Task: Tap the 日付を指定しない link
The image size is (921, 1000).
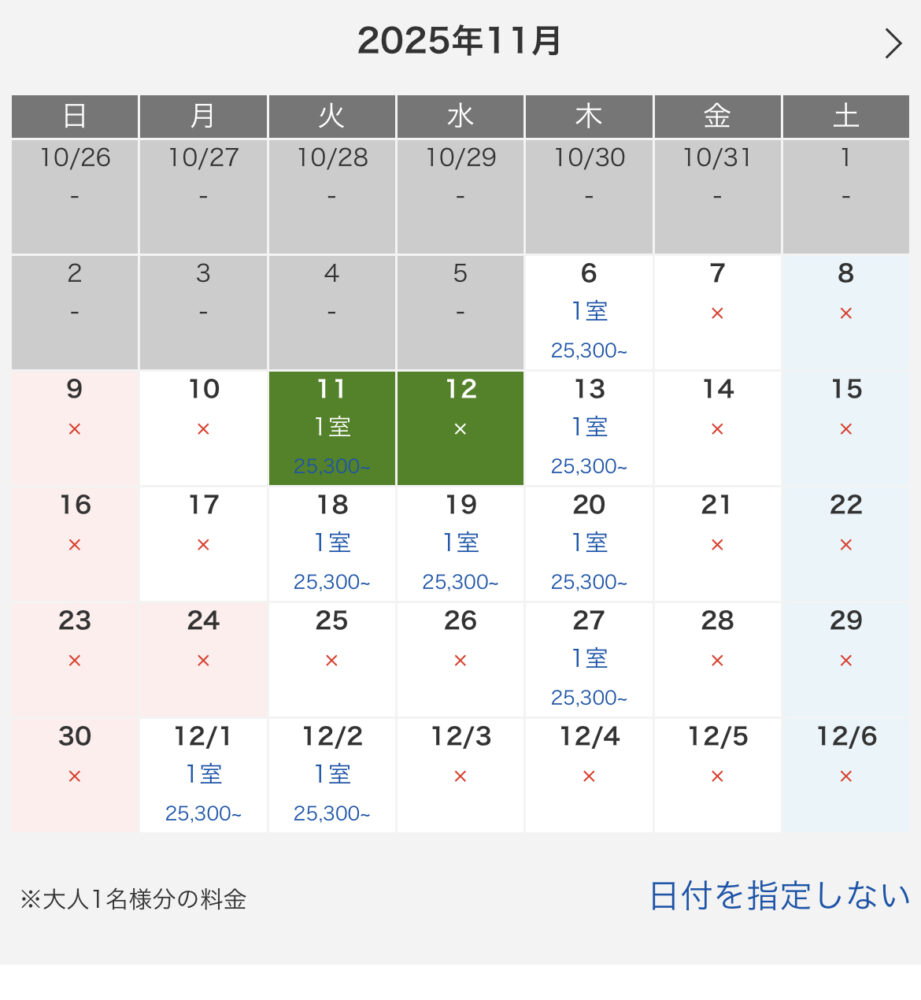Action: [x=779, y=895]
